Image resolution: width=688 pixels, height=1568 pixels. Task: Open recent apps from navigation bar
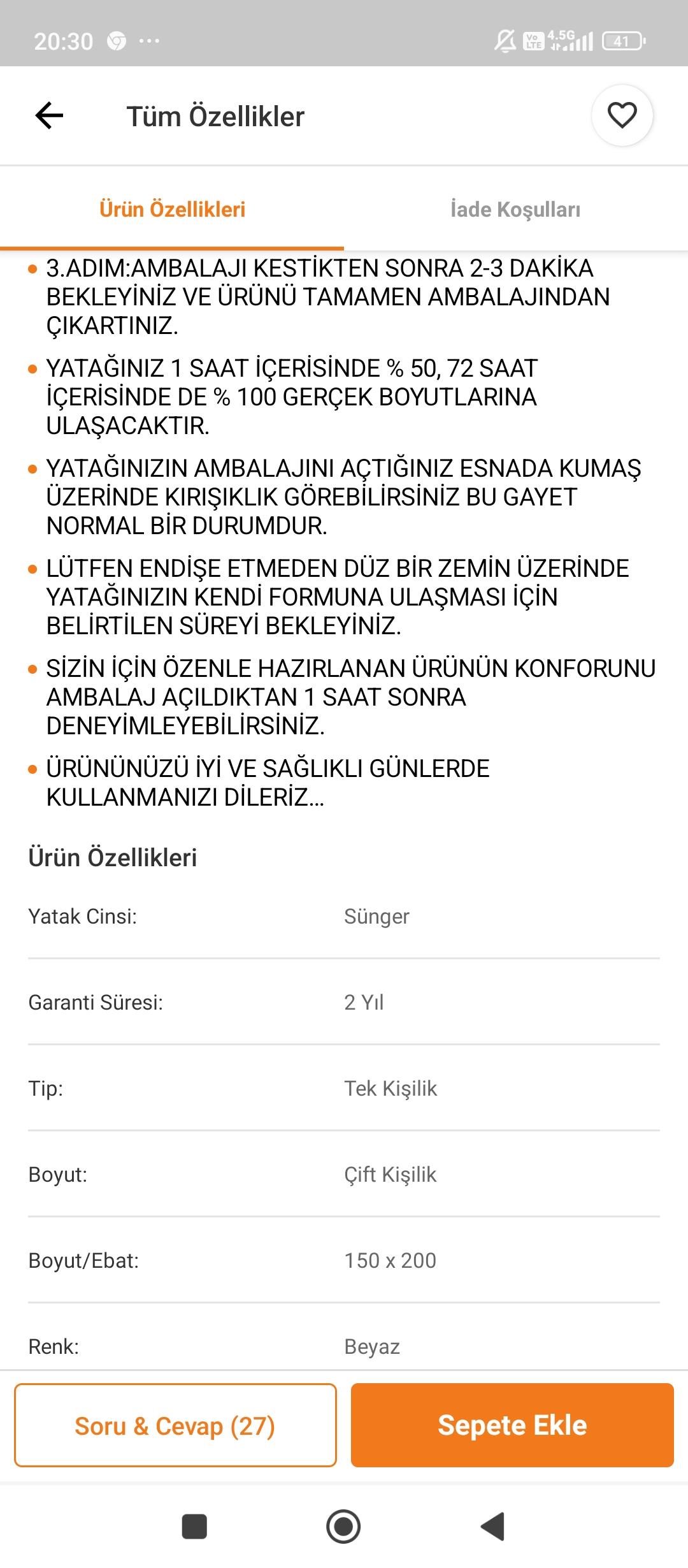tap(194, 1526)
